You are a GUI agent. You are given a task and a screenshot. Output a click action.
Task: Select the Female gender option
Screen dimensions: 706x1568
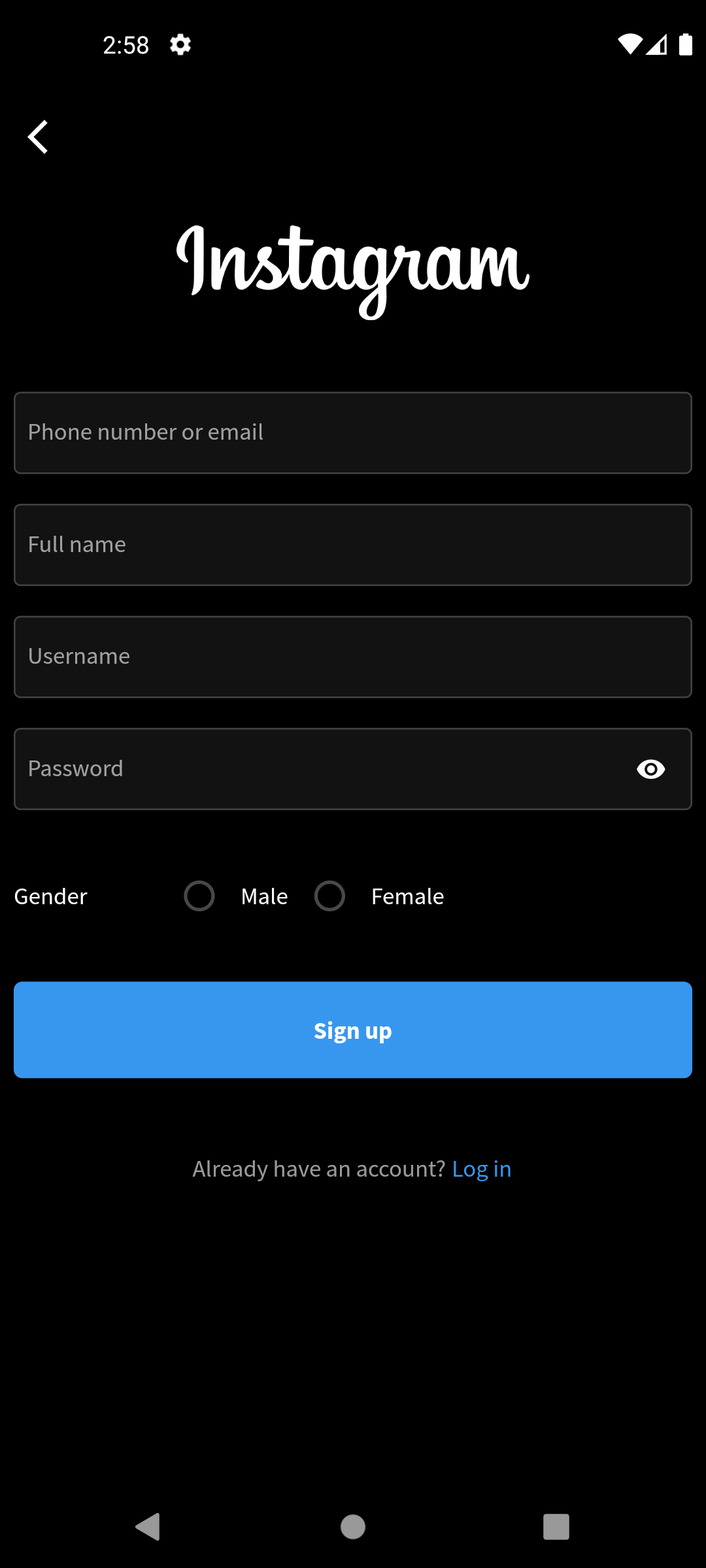tap(329, 896)
